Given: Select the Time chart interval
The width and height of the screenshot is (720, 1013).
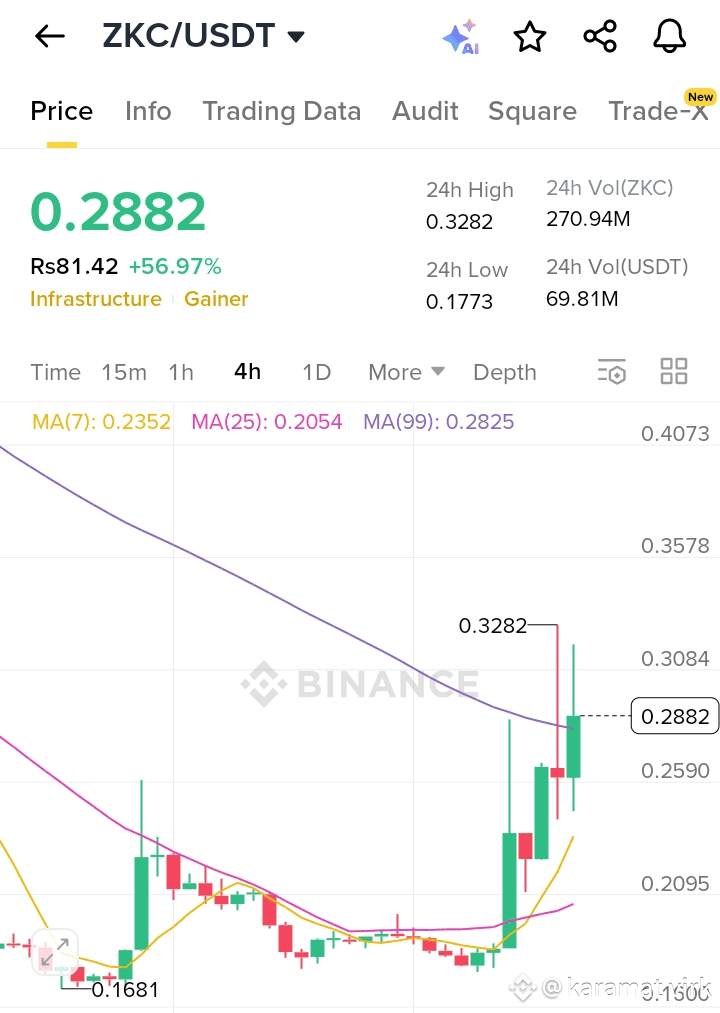Looking at the screenshot, I should 55,372.
